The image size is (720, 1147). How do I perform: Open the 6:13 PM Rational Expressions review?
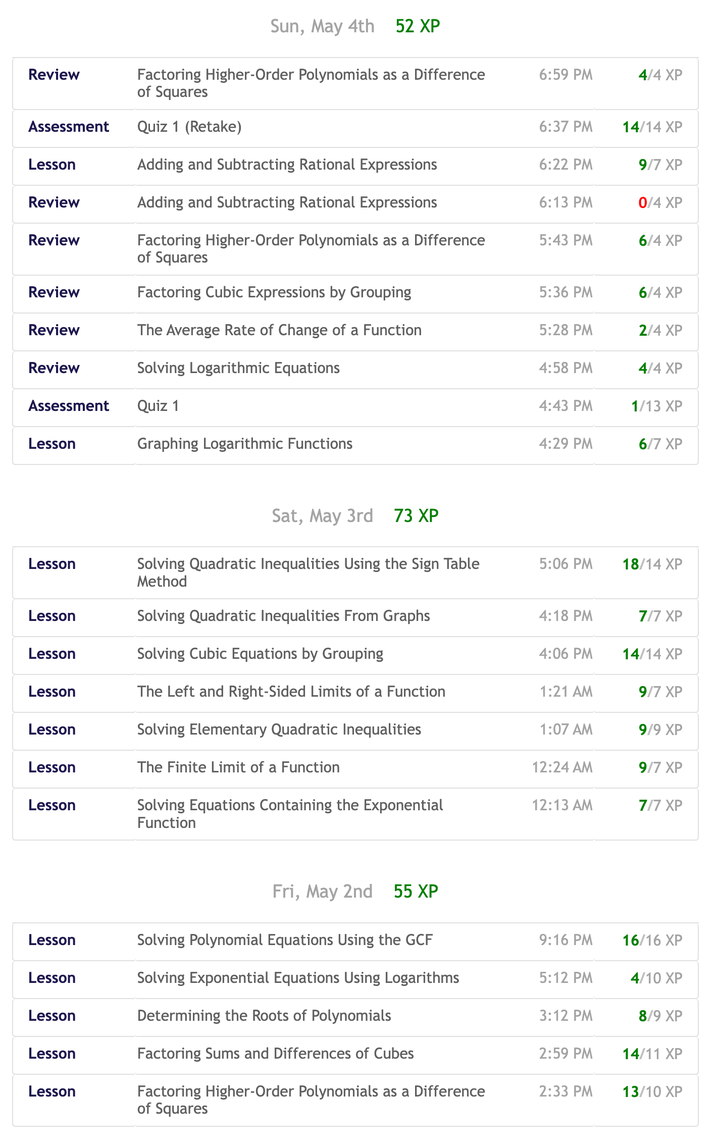(x=286, y=203)
